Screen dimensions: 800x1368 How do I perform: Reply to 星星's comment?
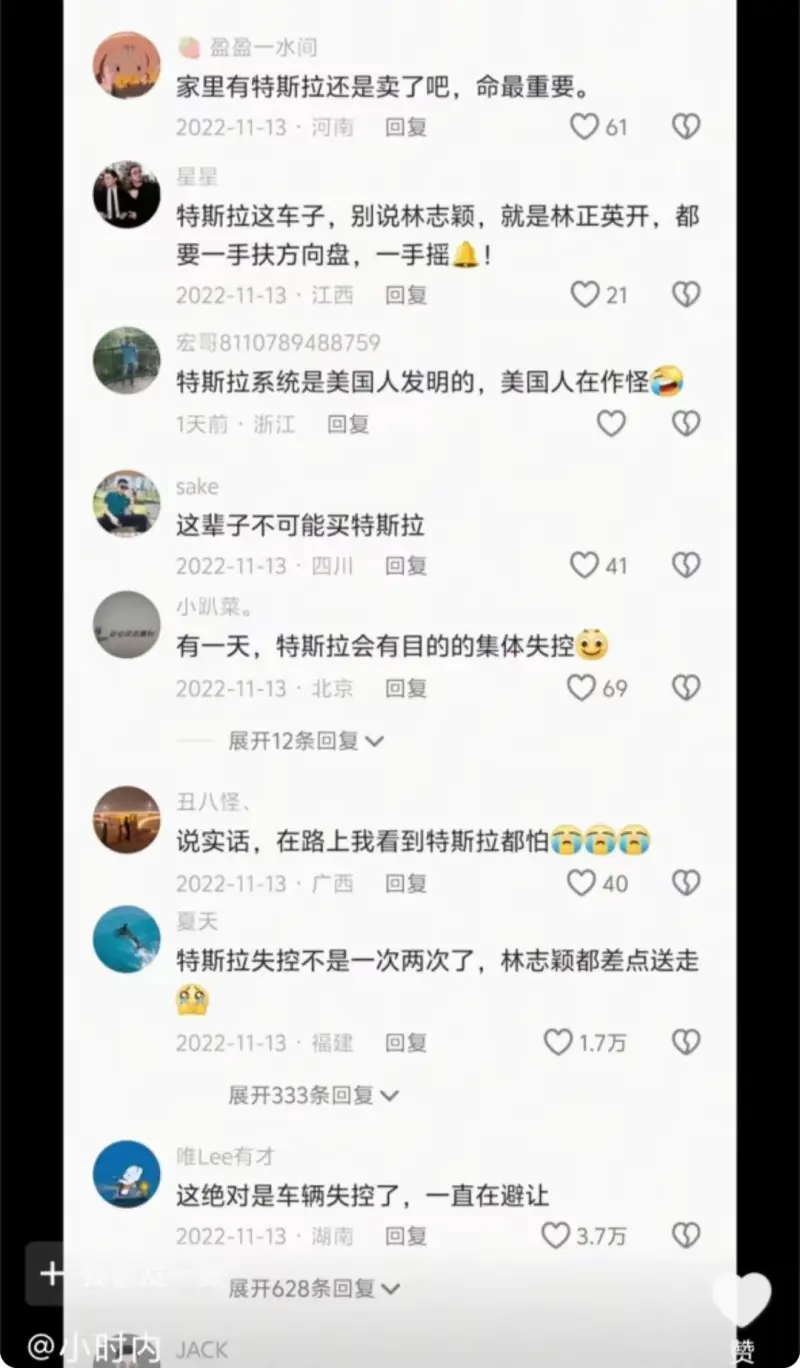tap(406, 295)
